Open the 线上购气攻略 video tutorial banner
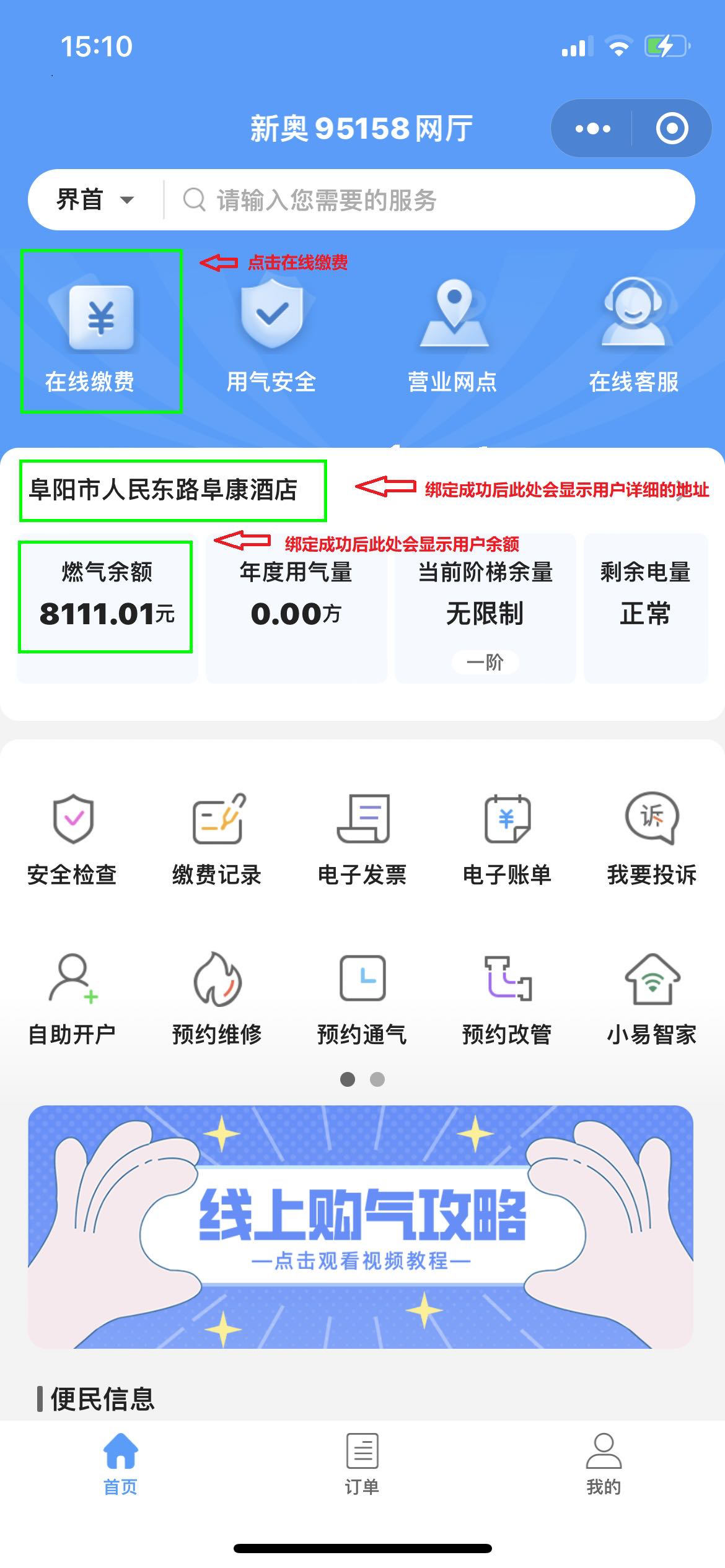 point(361,1226)
